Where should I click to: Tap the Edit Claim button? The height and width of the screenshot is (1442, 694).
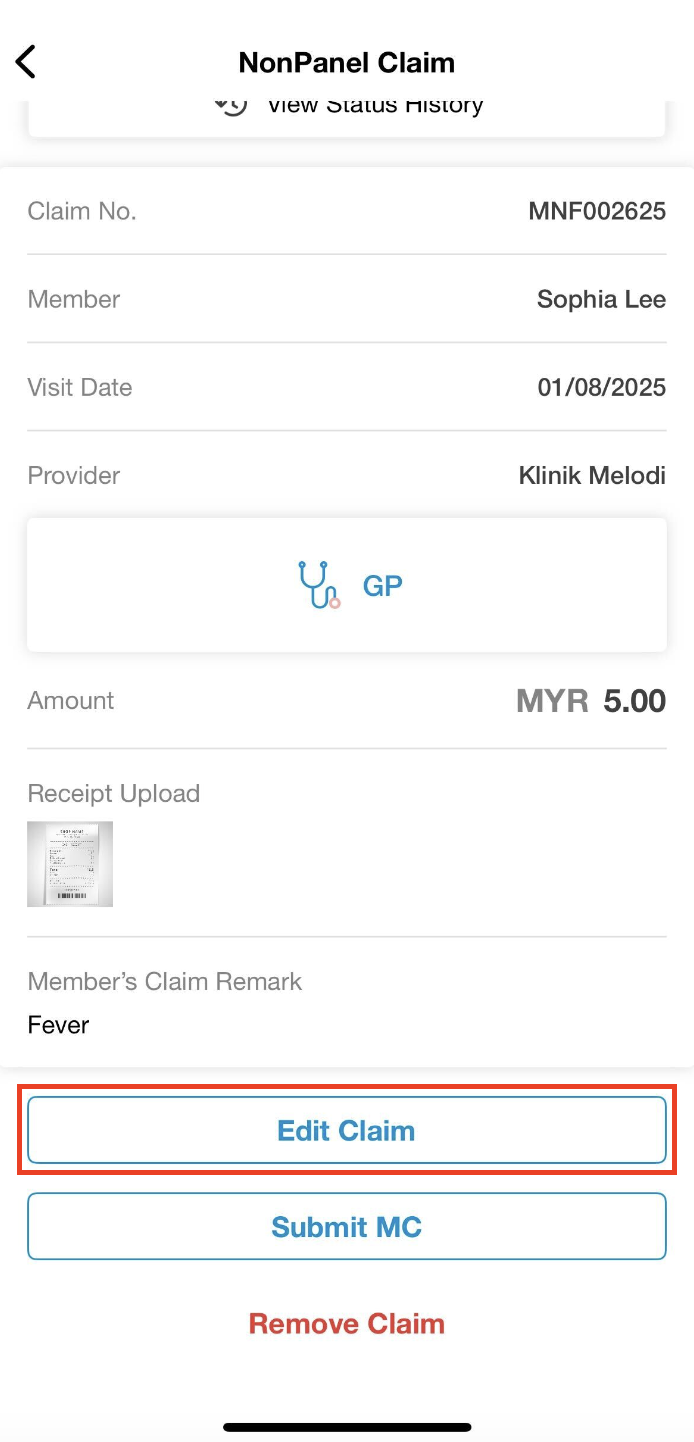(347, 1131)
